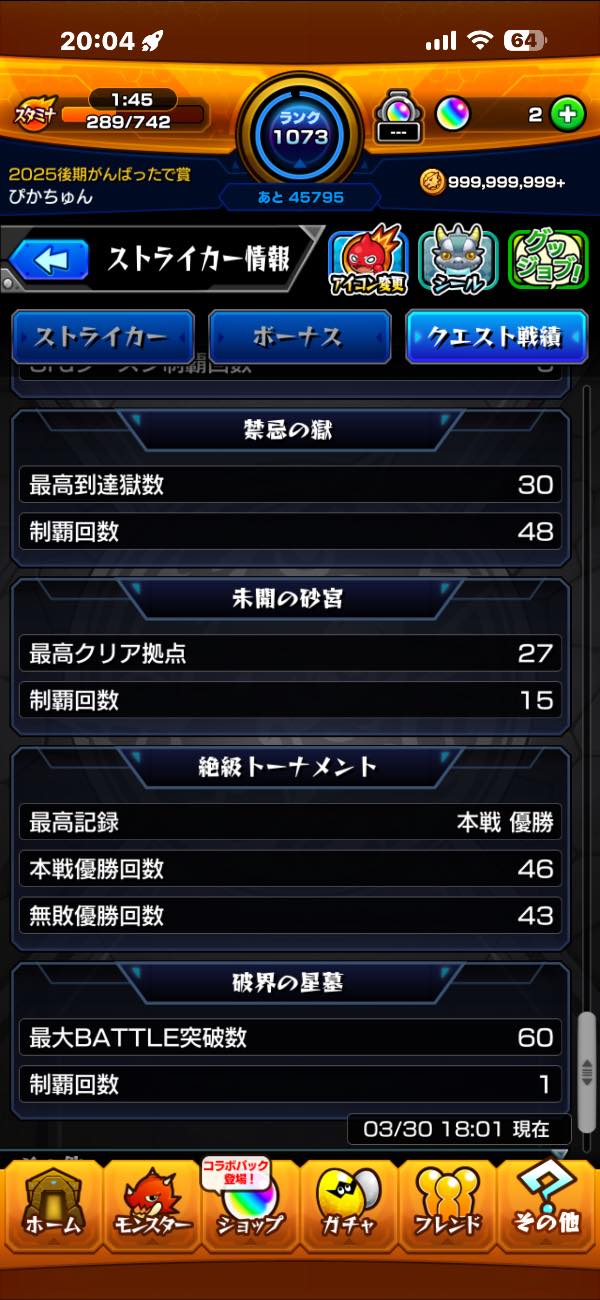
Task: Select the クエスト戦績 tab
Action: coord(496,337)
